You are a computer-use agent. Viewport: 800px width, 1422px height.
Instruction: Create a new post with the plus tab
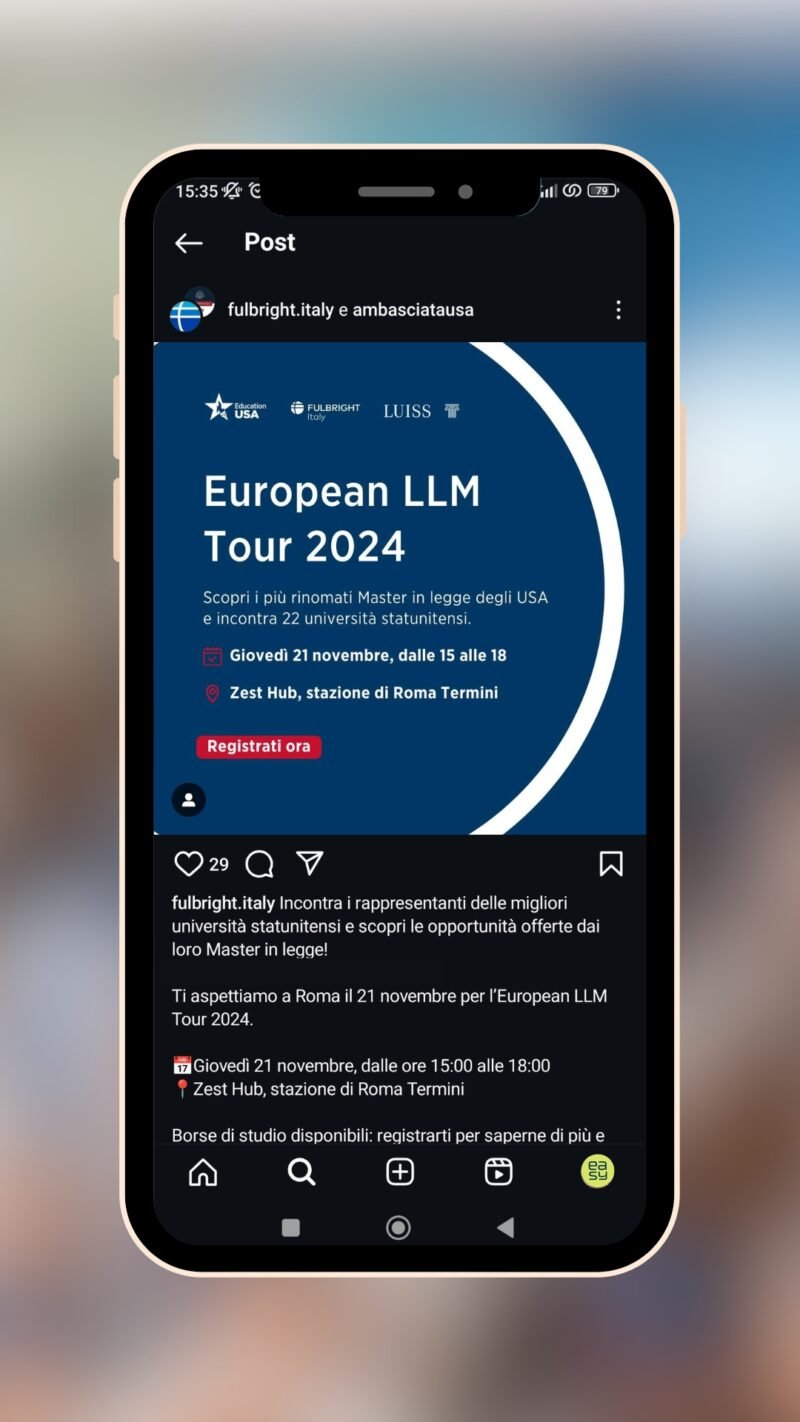coord(400,1172)
